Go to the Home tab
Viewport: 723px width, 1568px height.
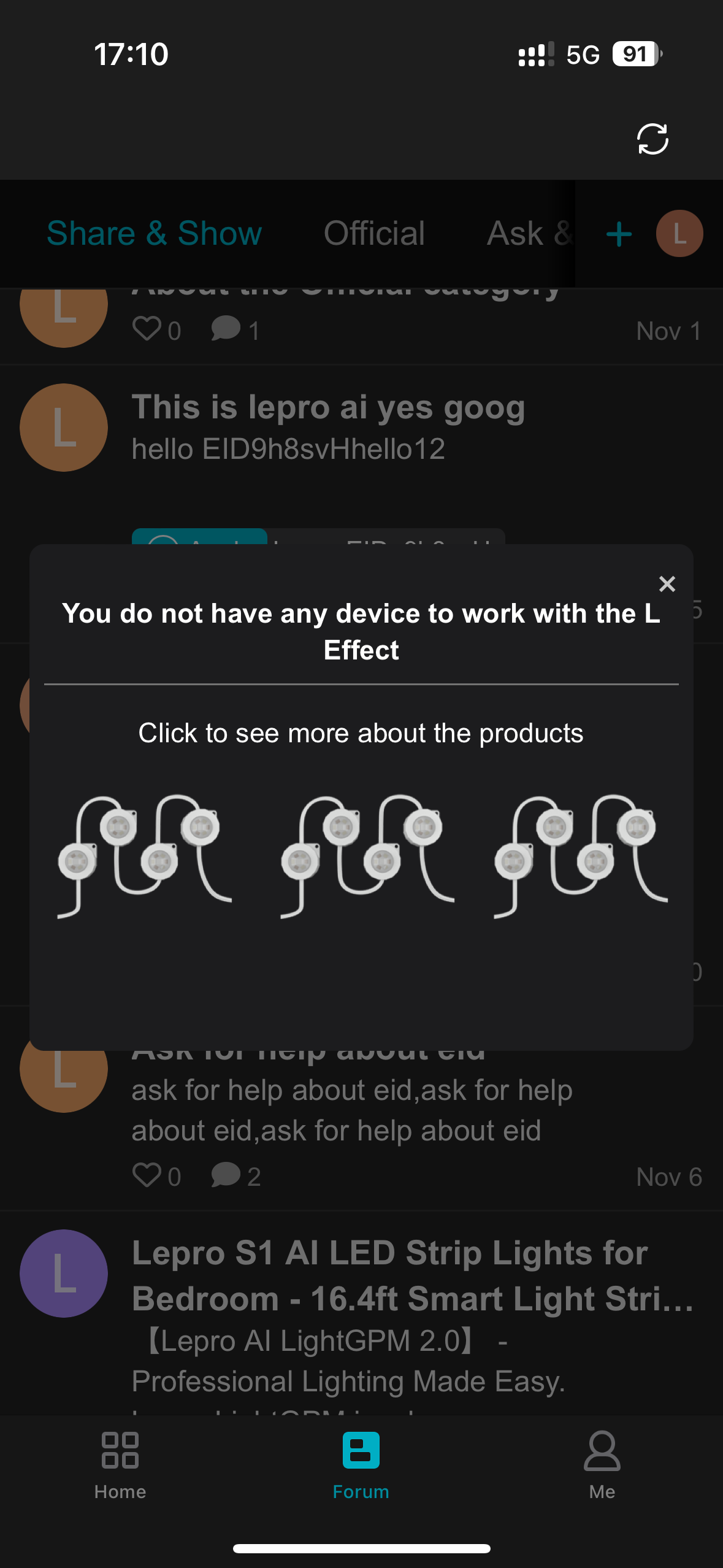tap(120, 1466)
